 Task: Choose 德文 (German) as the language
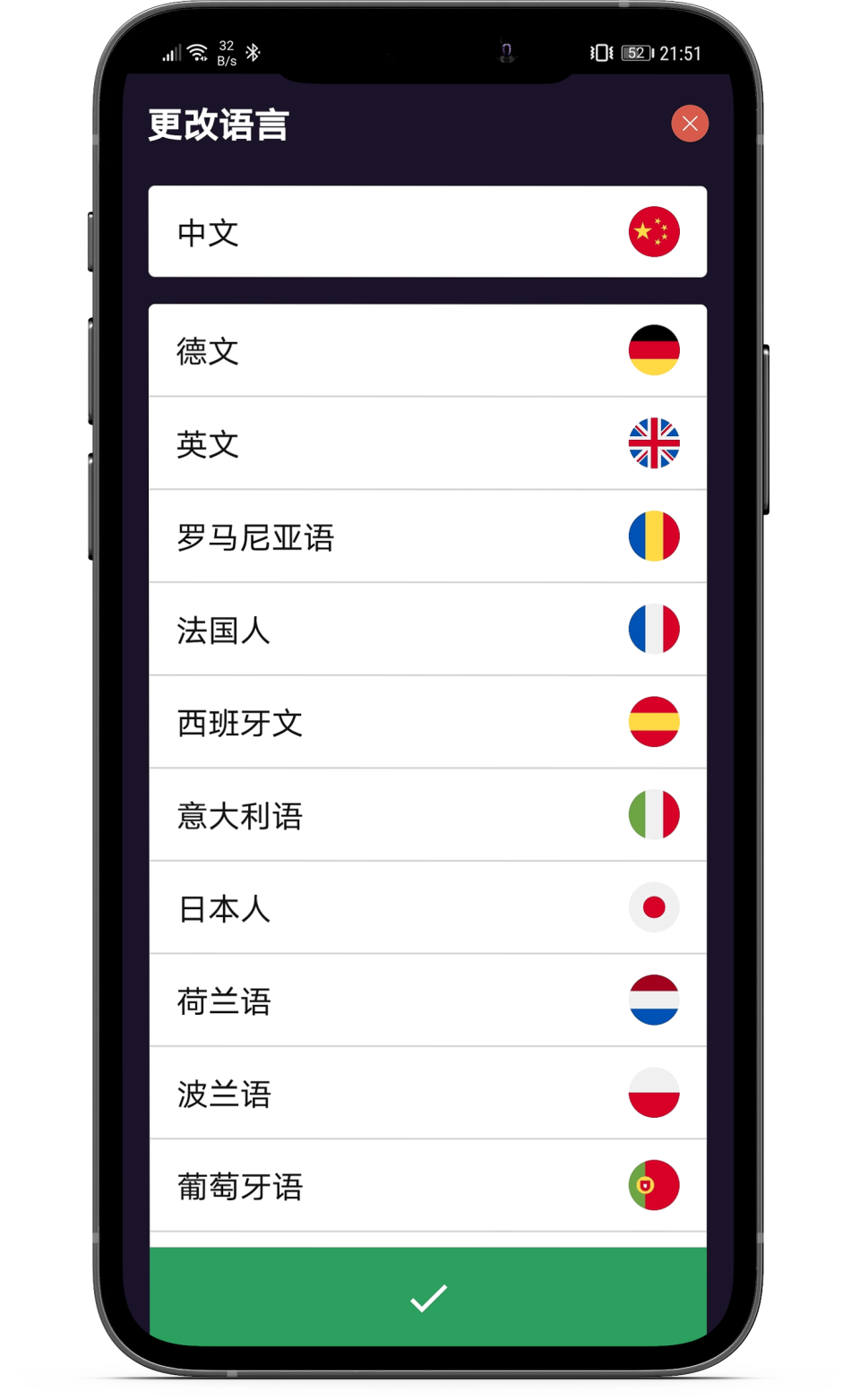[x=427, y=350]
